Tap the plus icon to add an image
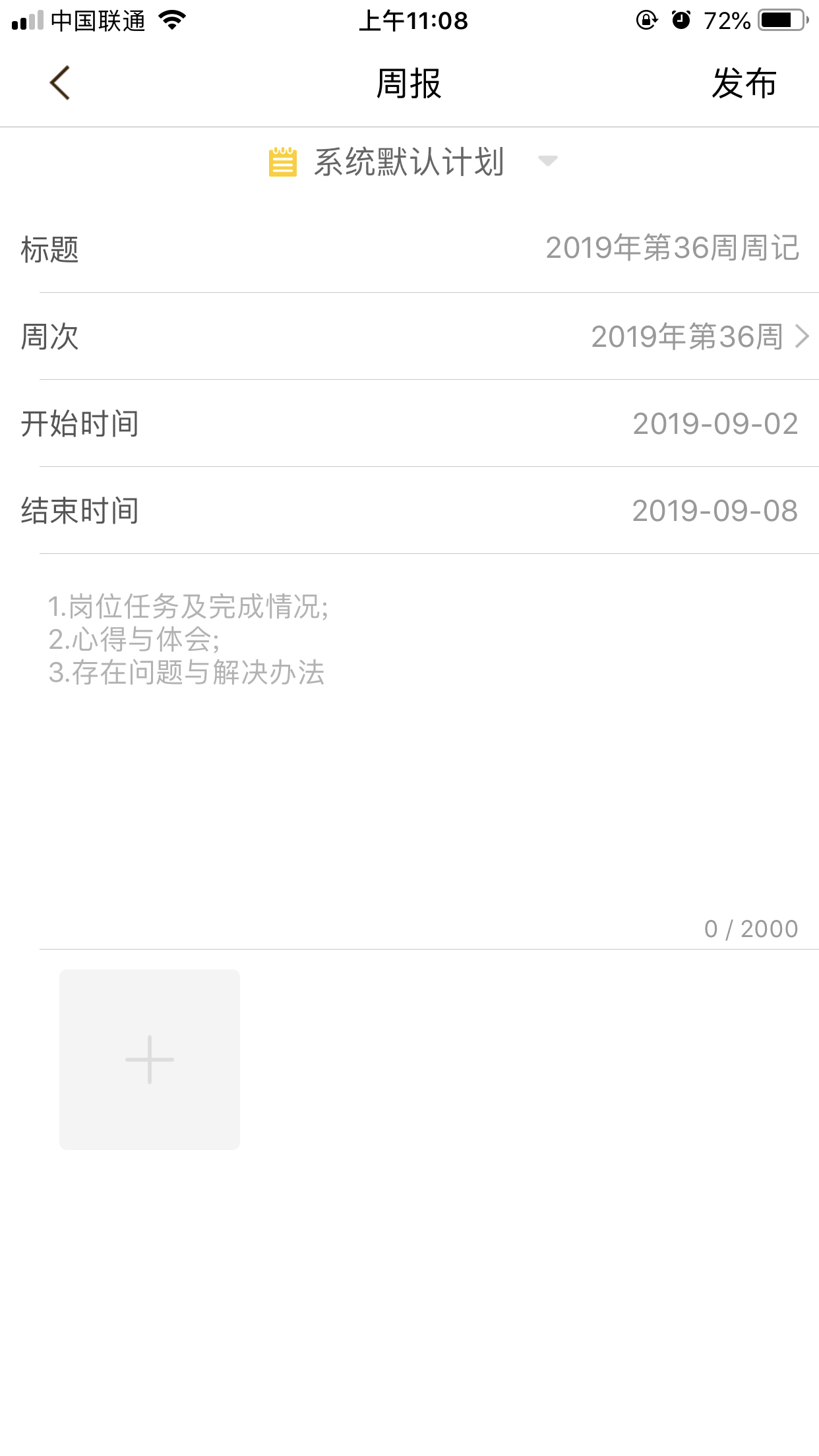The width and height of the screenshot is (819, 1456). pos(149,1061)
